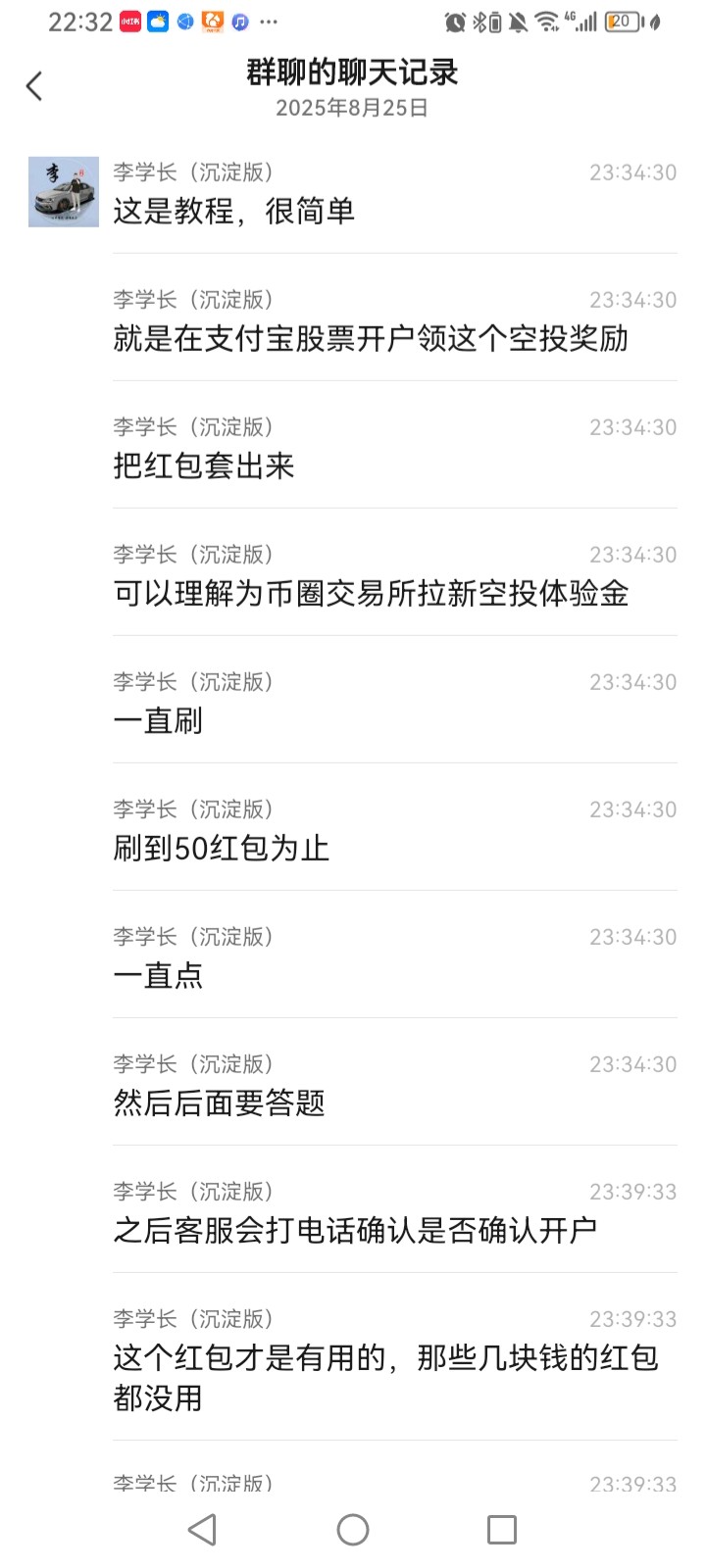Open 李学长's profile avatar

(64, 192)
